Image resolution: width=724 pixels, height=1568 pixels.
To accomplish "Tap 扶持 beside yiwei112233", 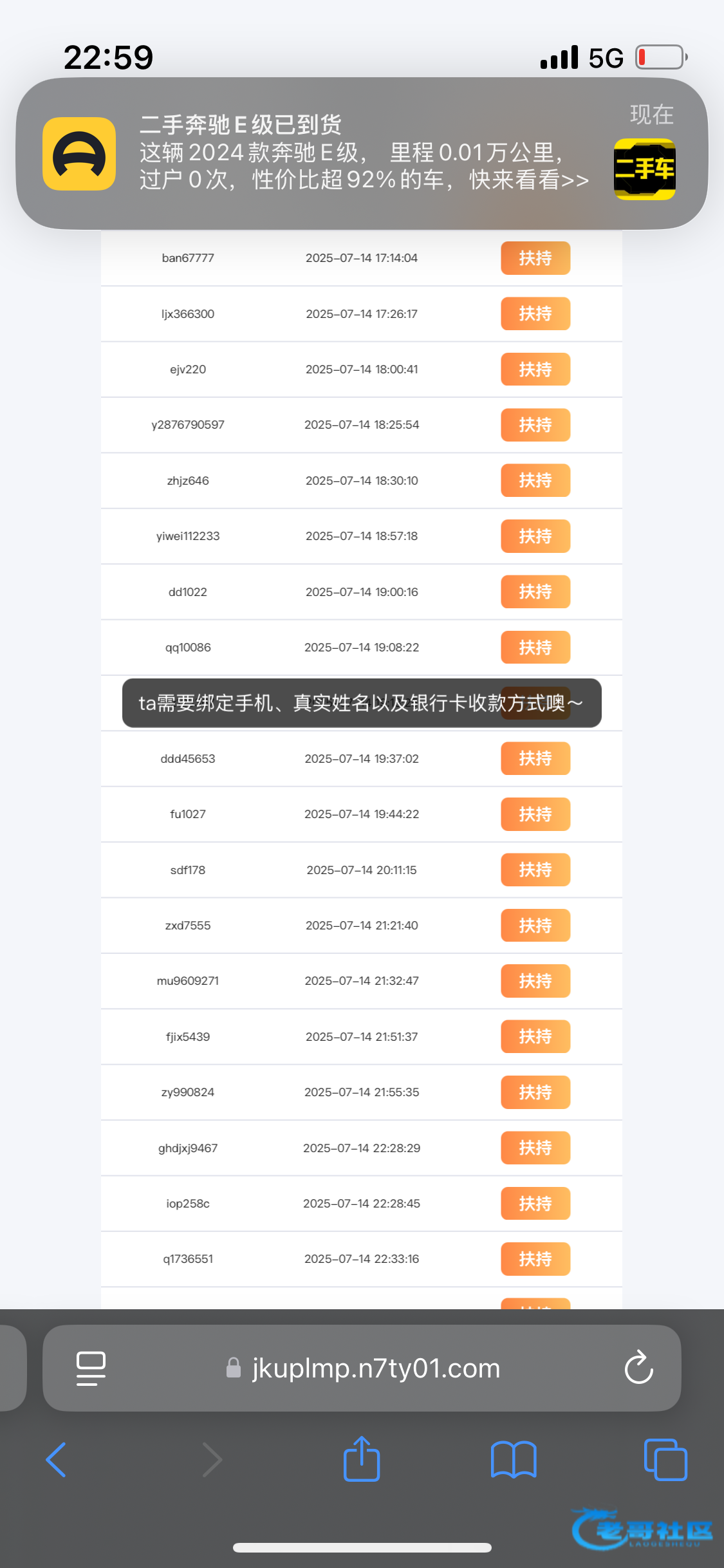I will (x=535, y=536).
